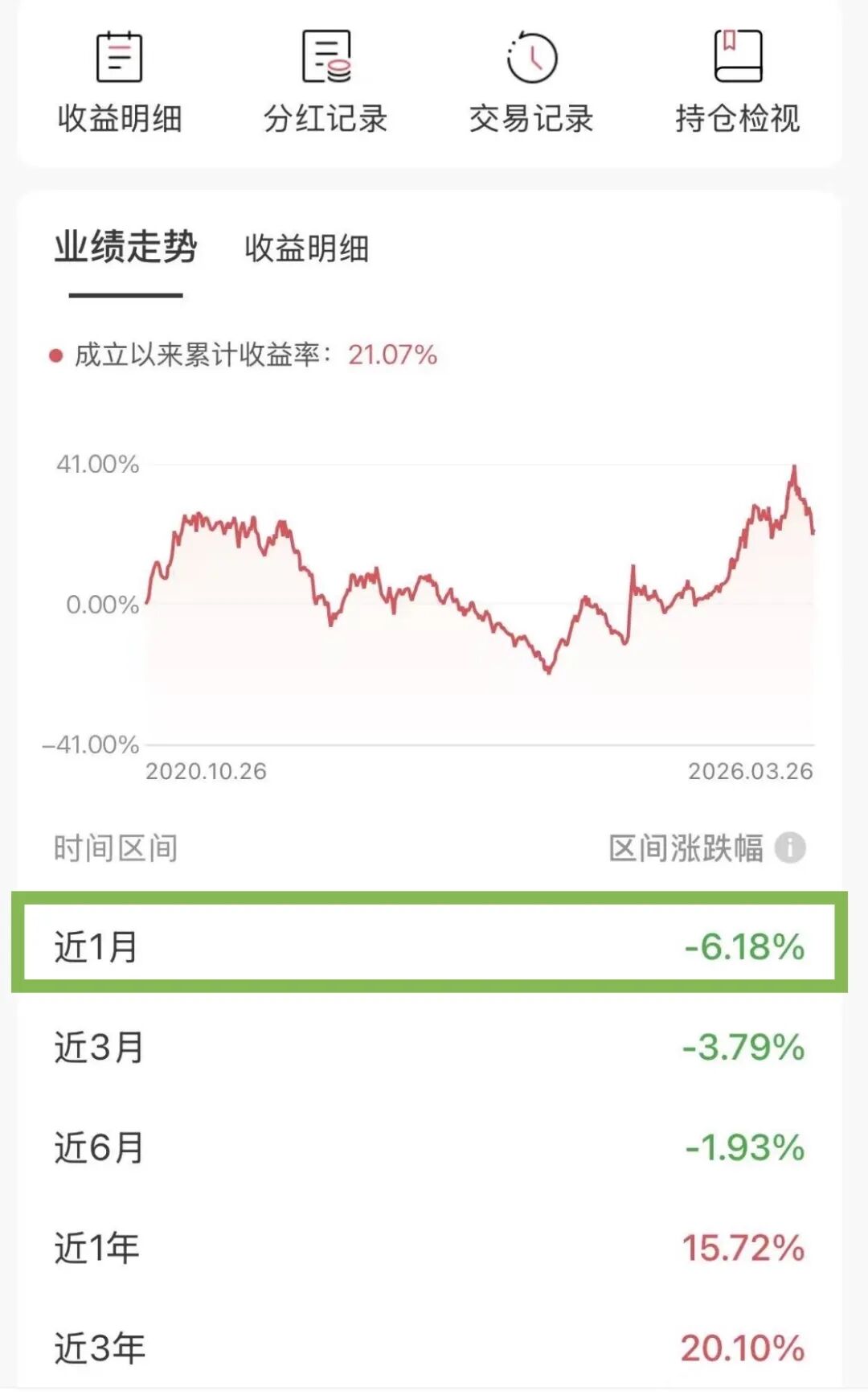Open 持仓检视 holdings review
Viewport: 868px width, 1395px height.
(737, 82)
